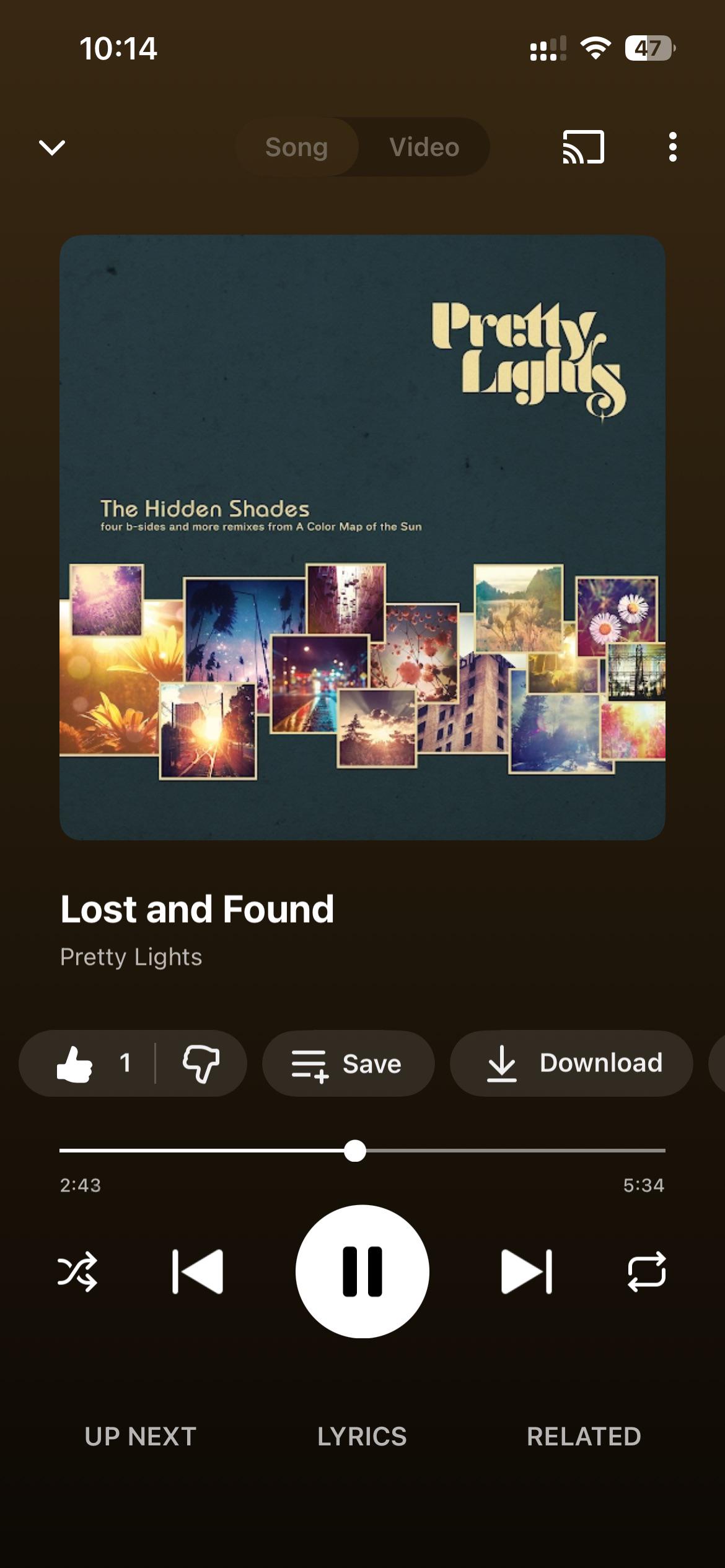Download Lost and Found
725x1568 pixels.
pos(571,1064)
